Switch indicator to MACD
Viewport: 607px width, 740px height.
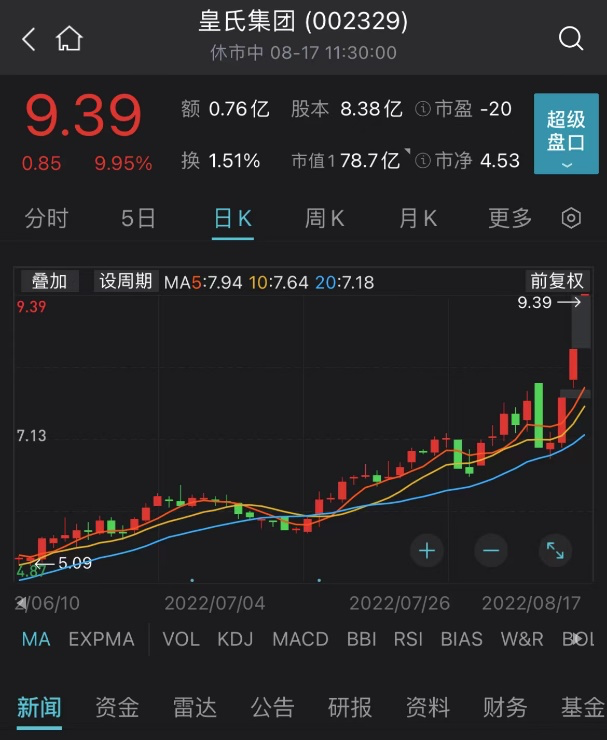coord(300,639)
